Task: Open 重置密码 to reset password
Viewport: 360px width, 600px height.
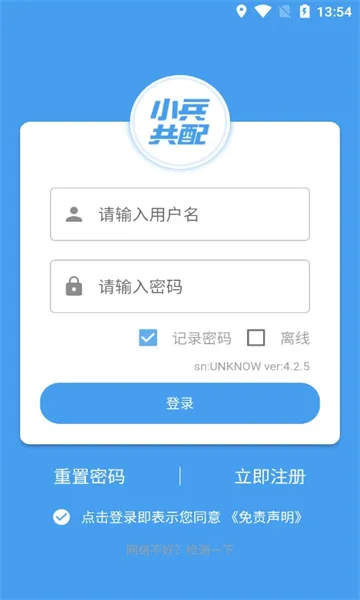Action: (x=90, y=477)
